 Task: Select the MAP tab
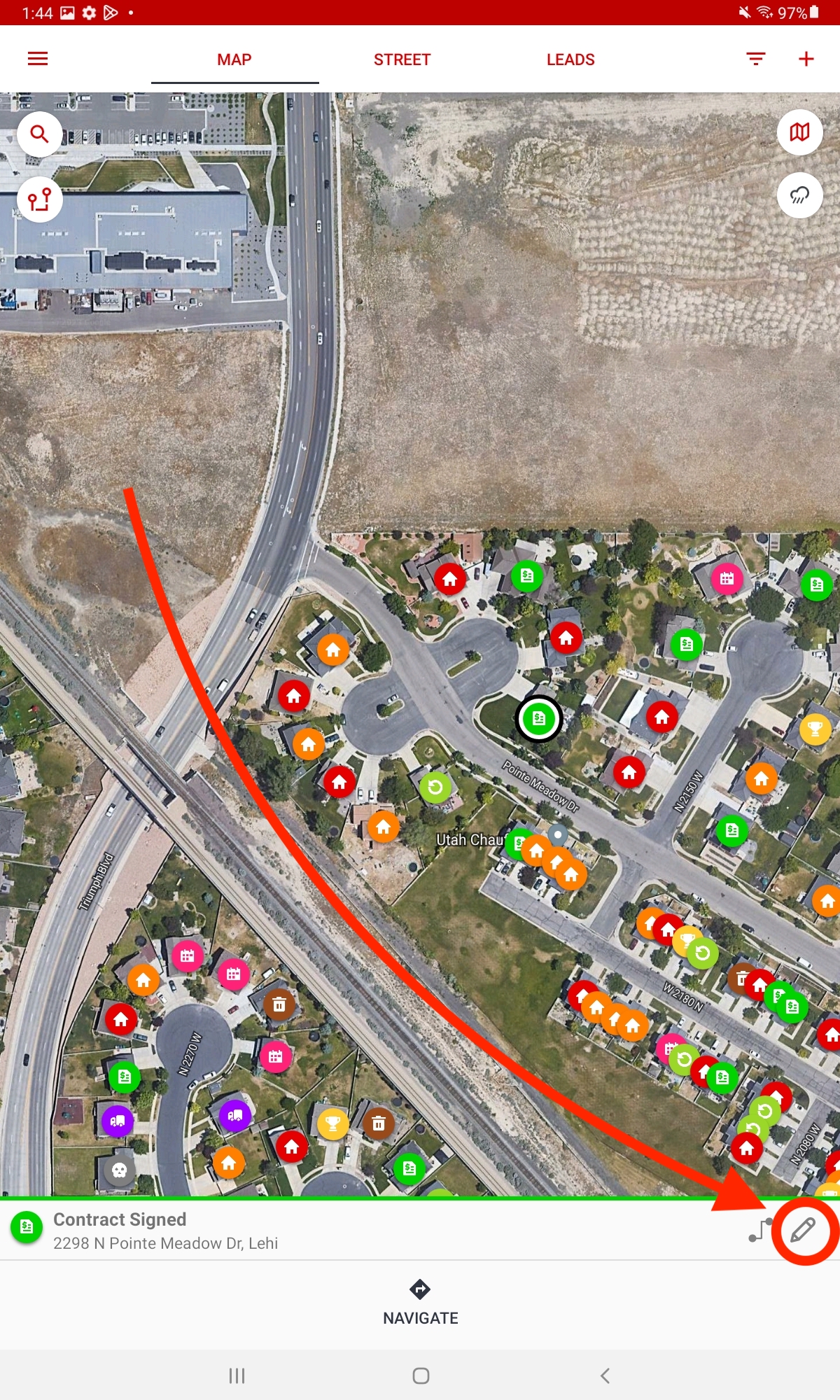coord(234,59)
